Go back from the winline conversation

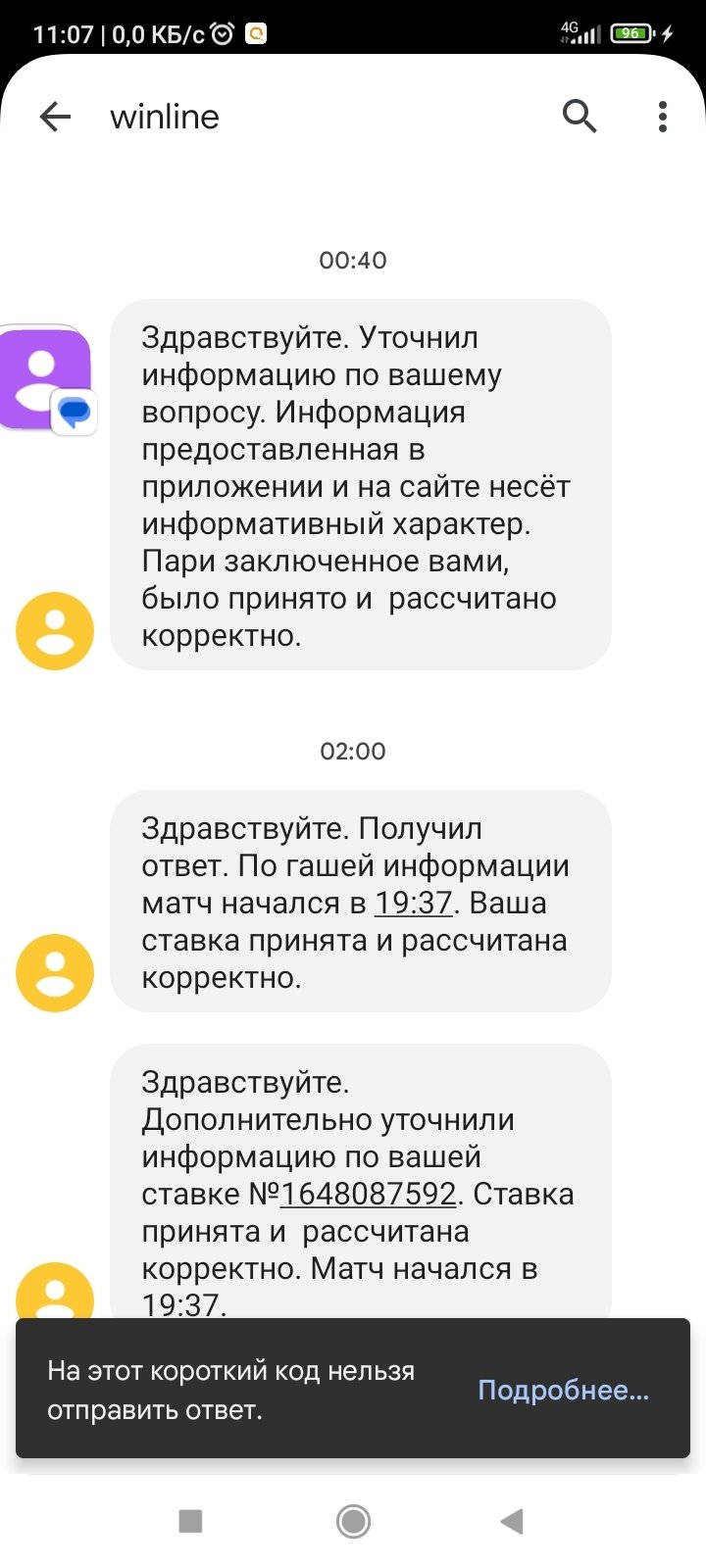[55, 118]
